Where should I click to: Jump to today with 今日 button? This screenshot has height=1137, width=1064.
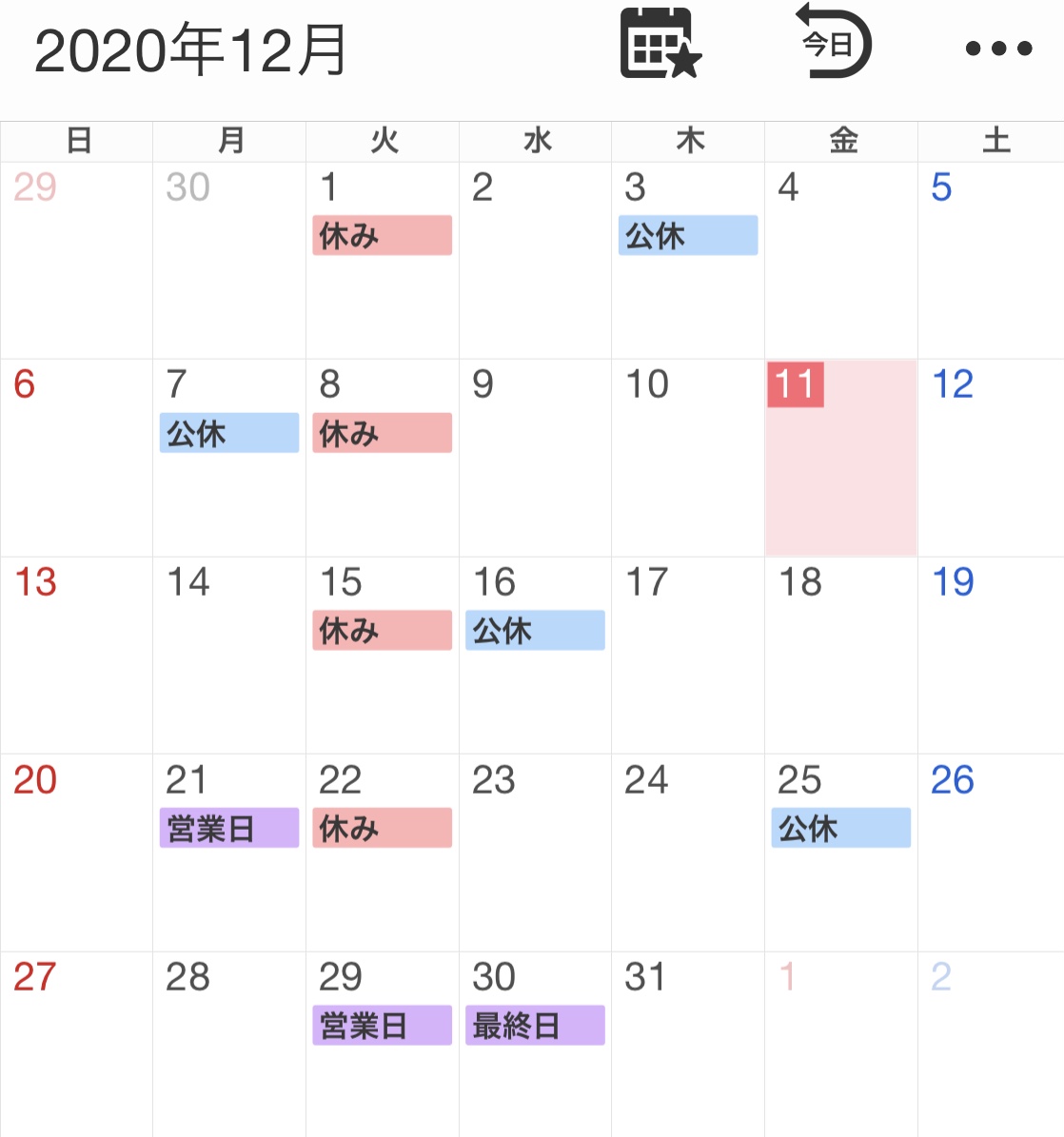pos(833,45)
